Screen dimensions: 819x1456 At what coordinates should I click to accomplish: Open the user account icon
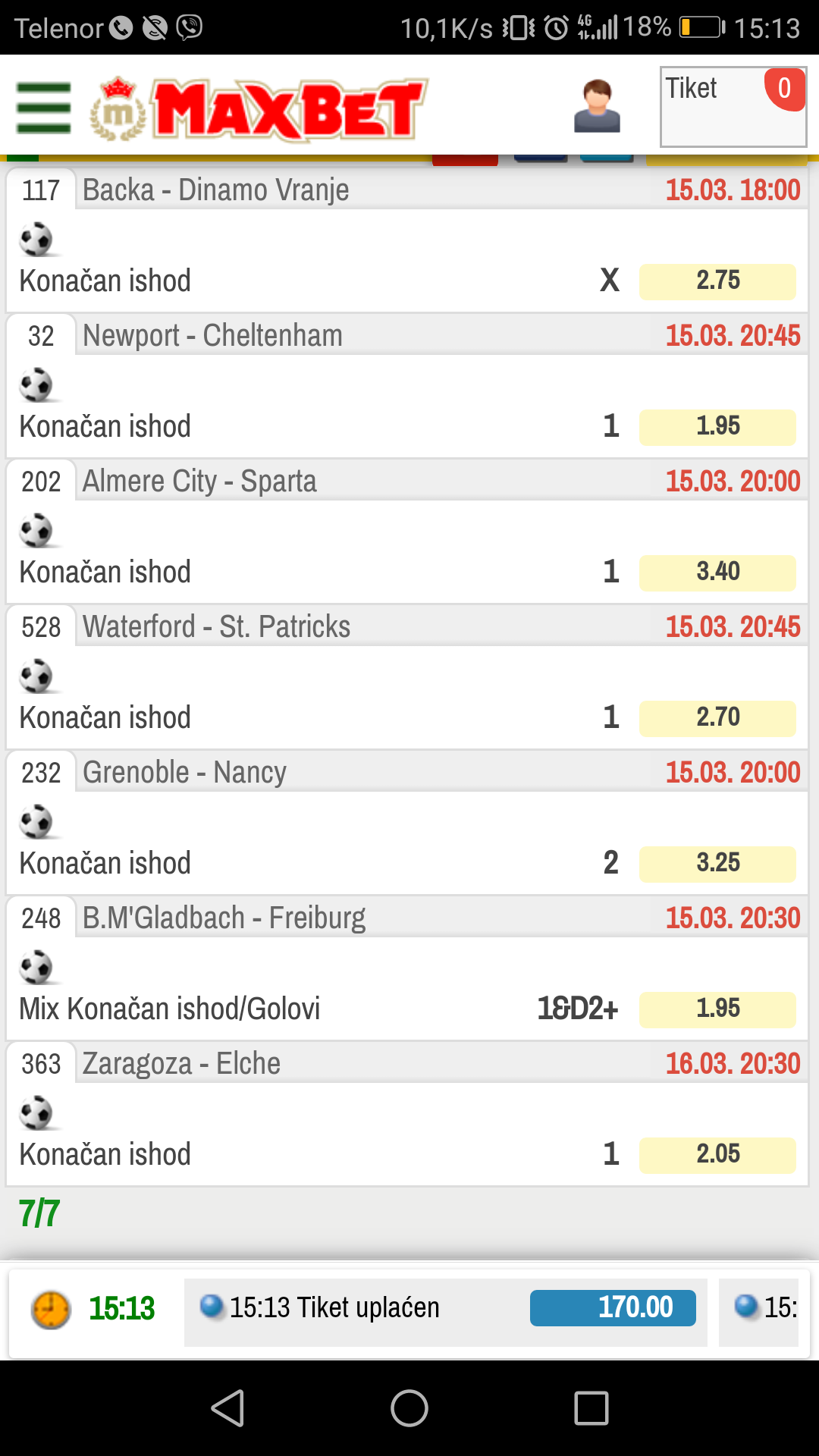(x=597, y=106)
